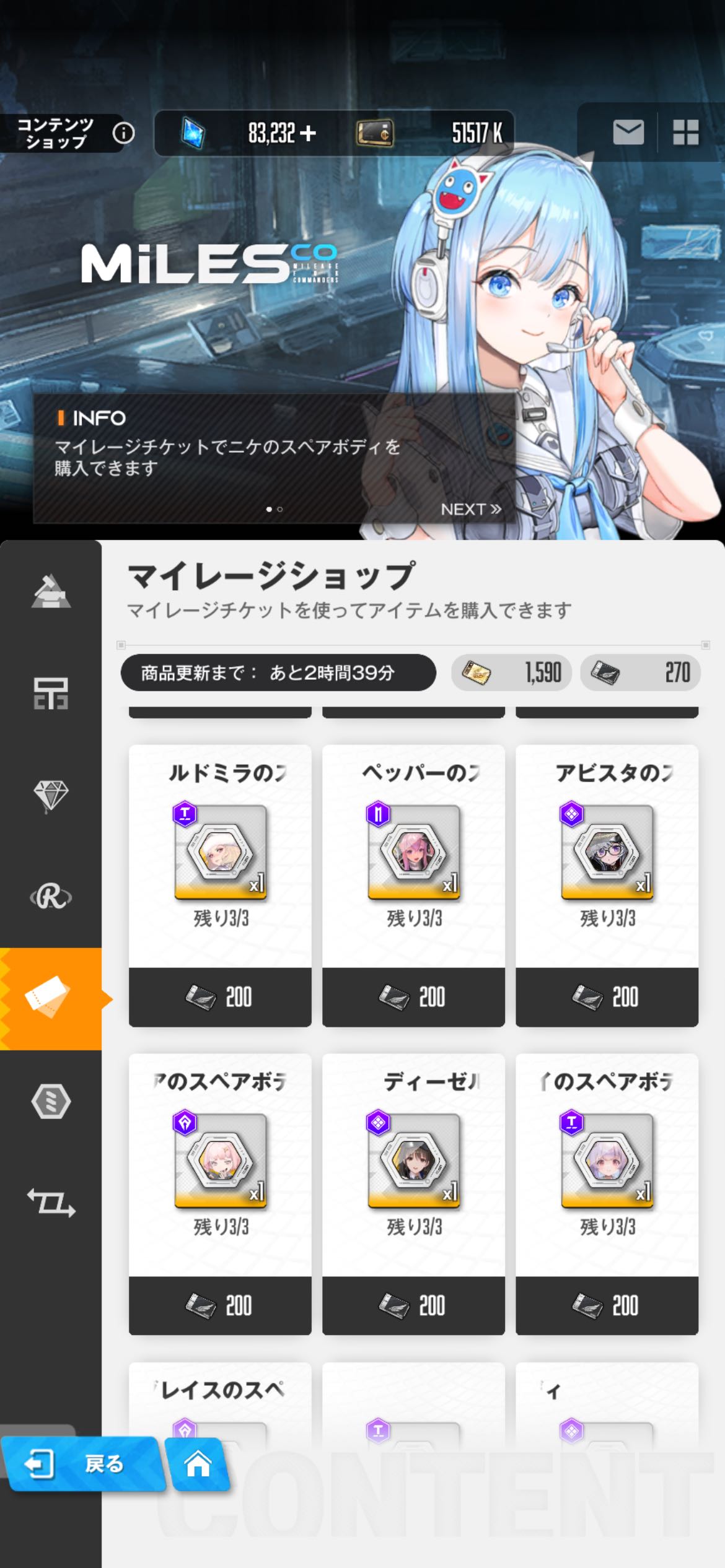Select the diamond shop tab in sidebar
725x1568 pixels.
point(51,795)
